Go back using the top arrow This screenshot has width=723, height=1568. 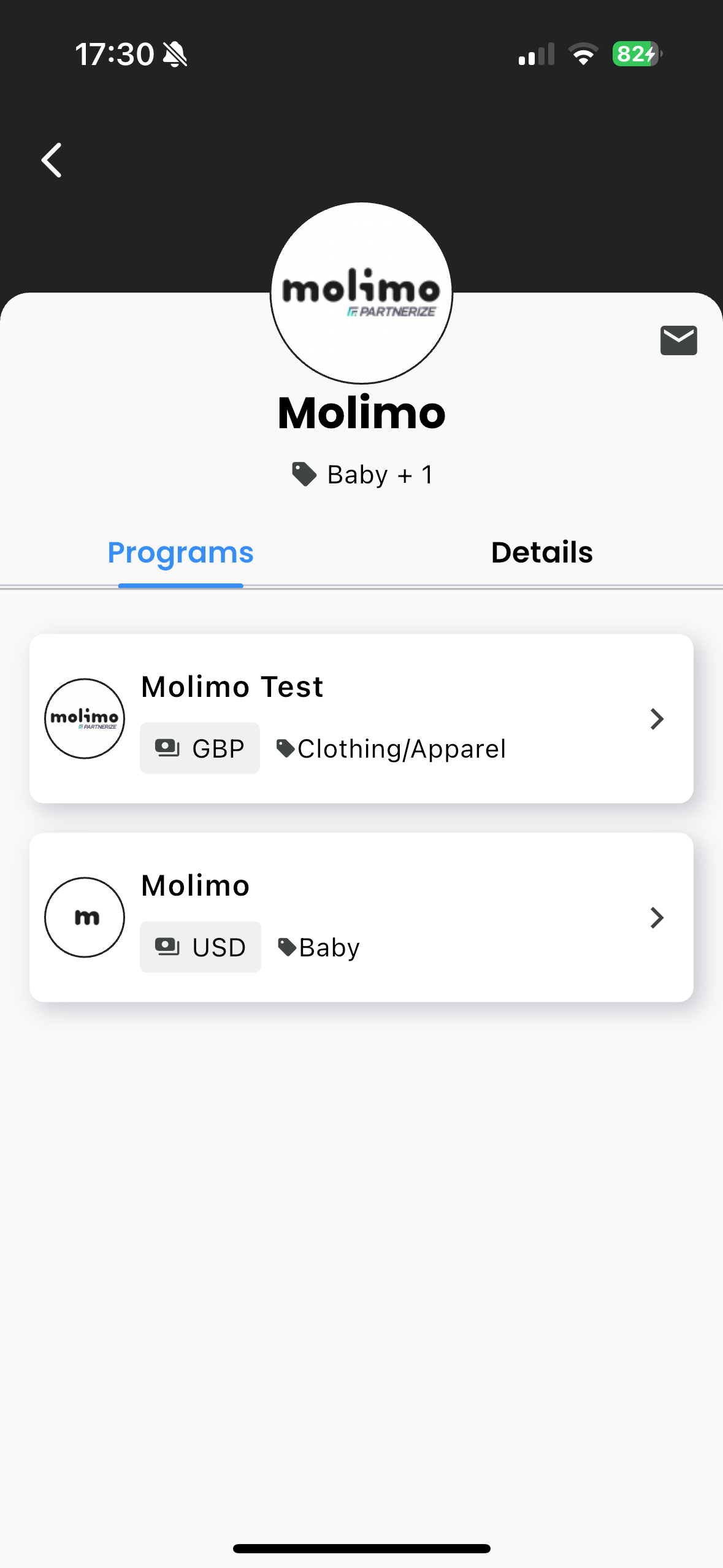52,160
